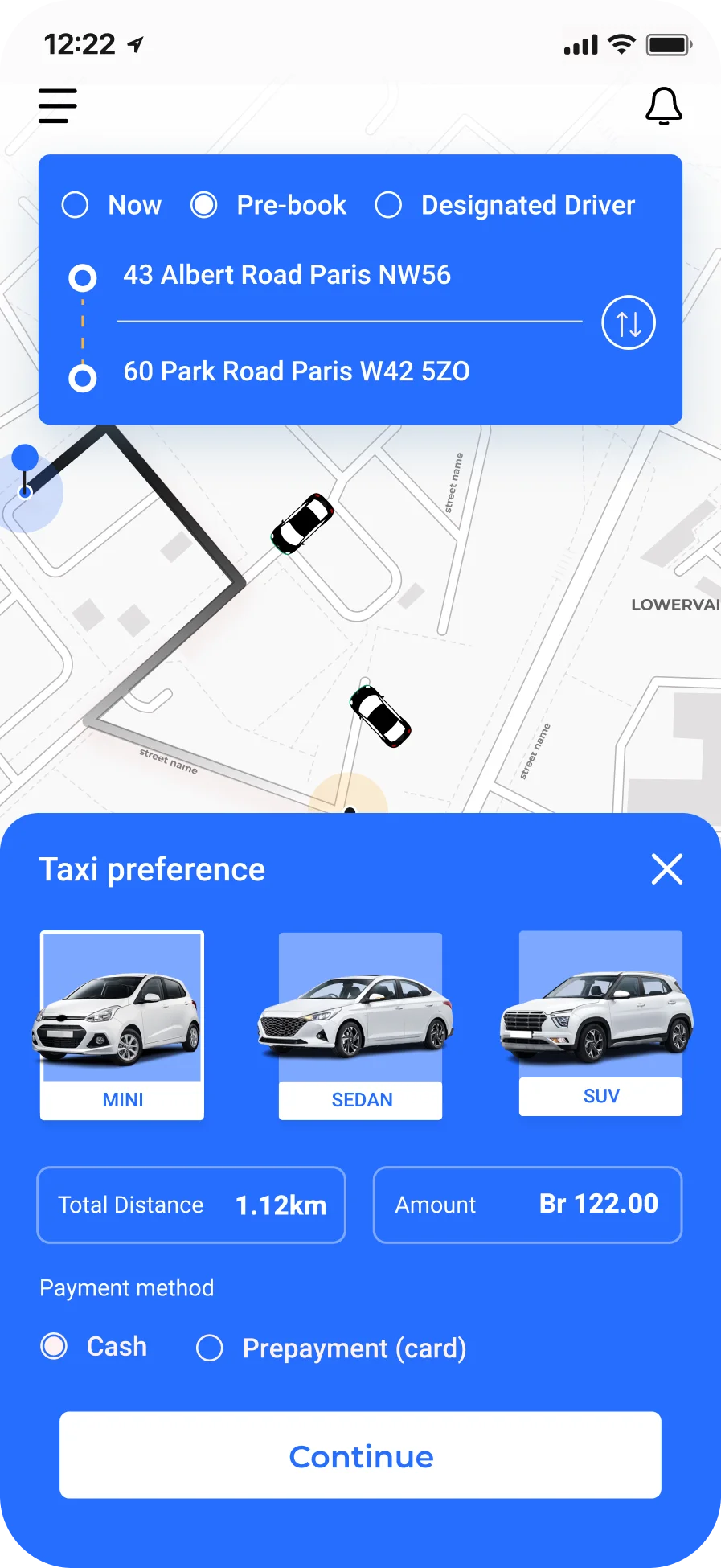Select the Now booking option
This screenshot has width=721, height=1568.
coord(75,205)
